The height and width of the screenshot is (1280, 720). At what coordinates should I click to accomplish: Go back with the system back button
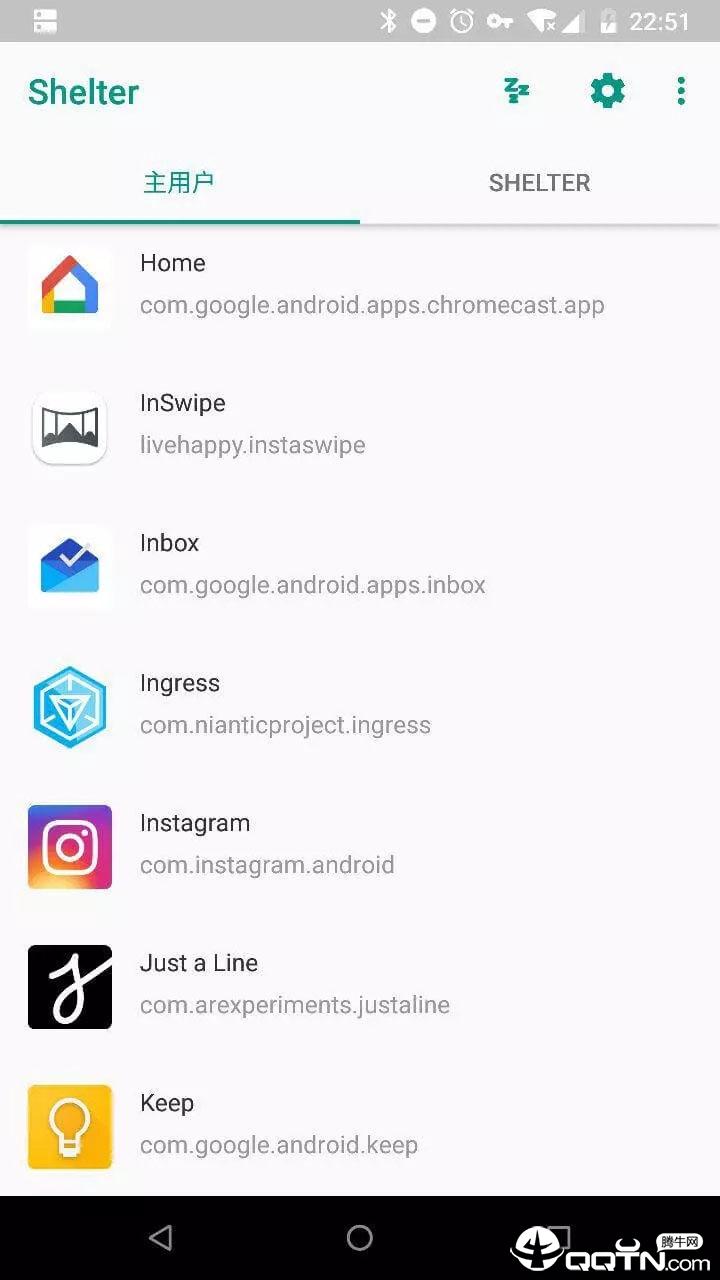coord(160,1238)
